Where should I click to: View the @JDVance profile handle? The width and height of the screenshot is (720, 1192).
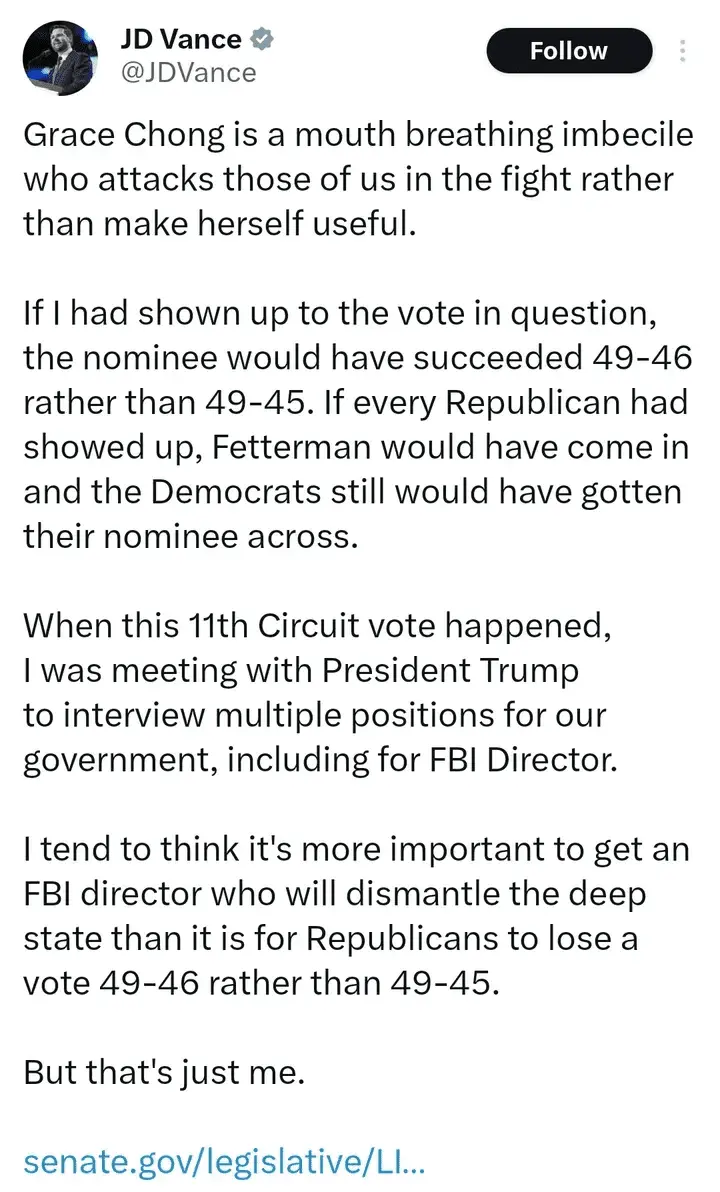tap(189, 73)
